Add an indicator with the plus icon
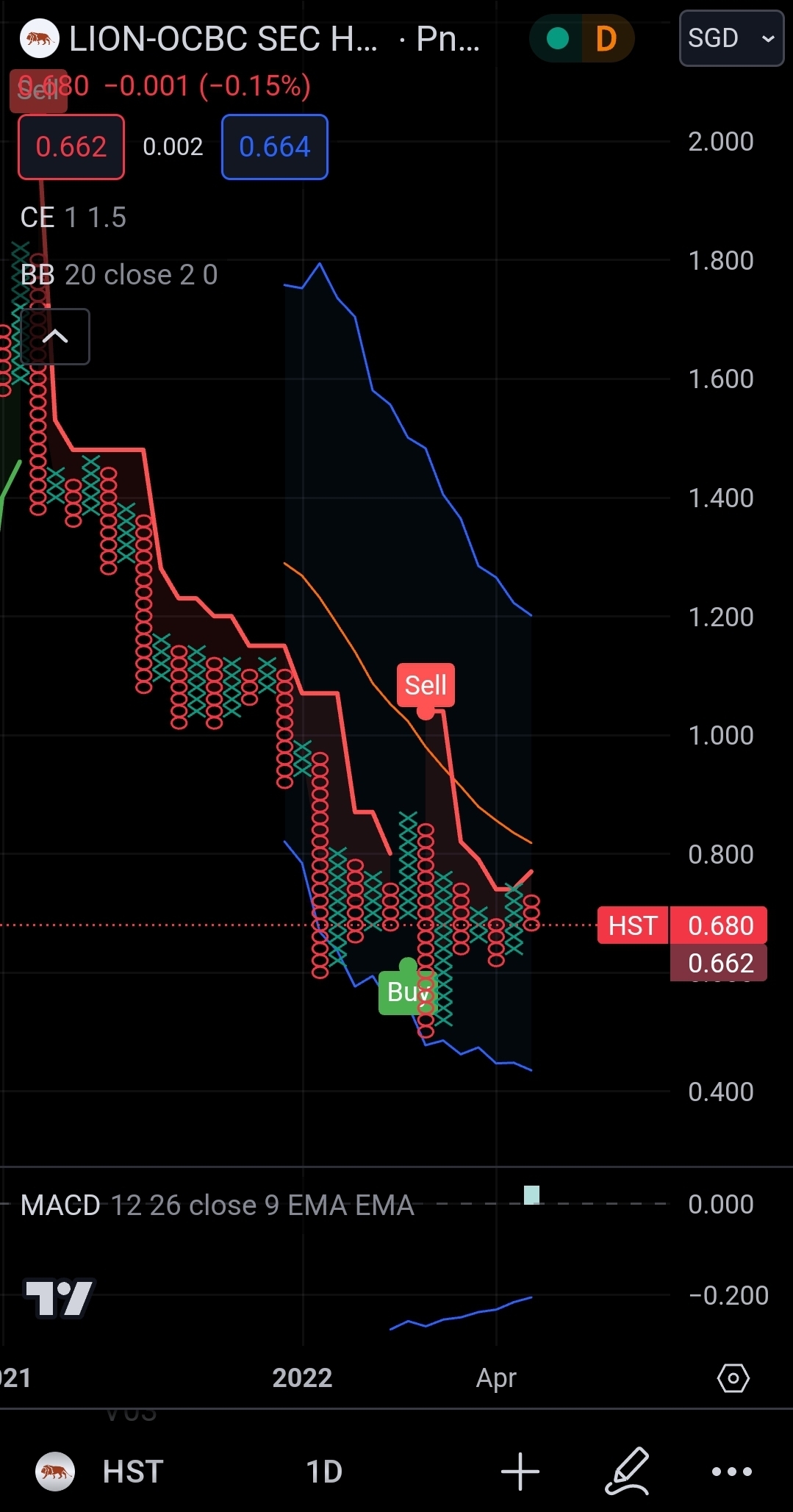Viewport: 793px width, 1512px height. point(520,1472)
